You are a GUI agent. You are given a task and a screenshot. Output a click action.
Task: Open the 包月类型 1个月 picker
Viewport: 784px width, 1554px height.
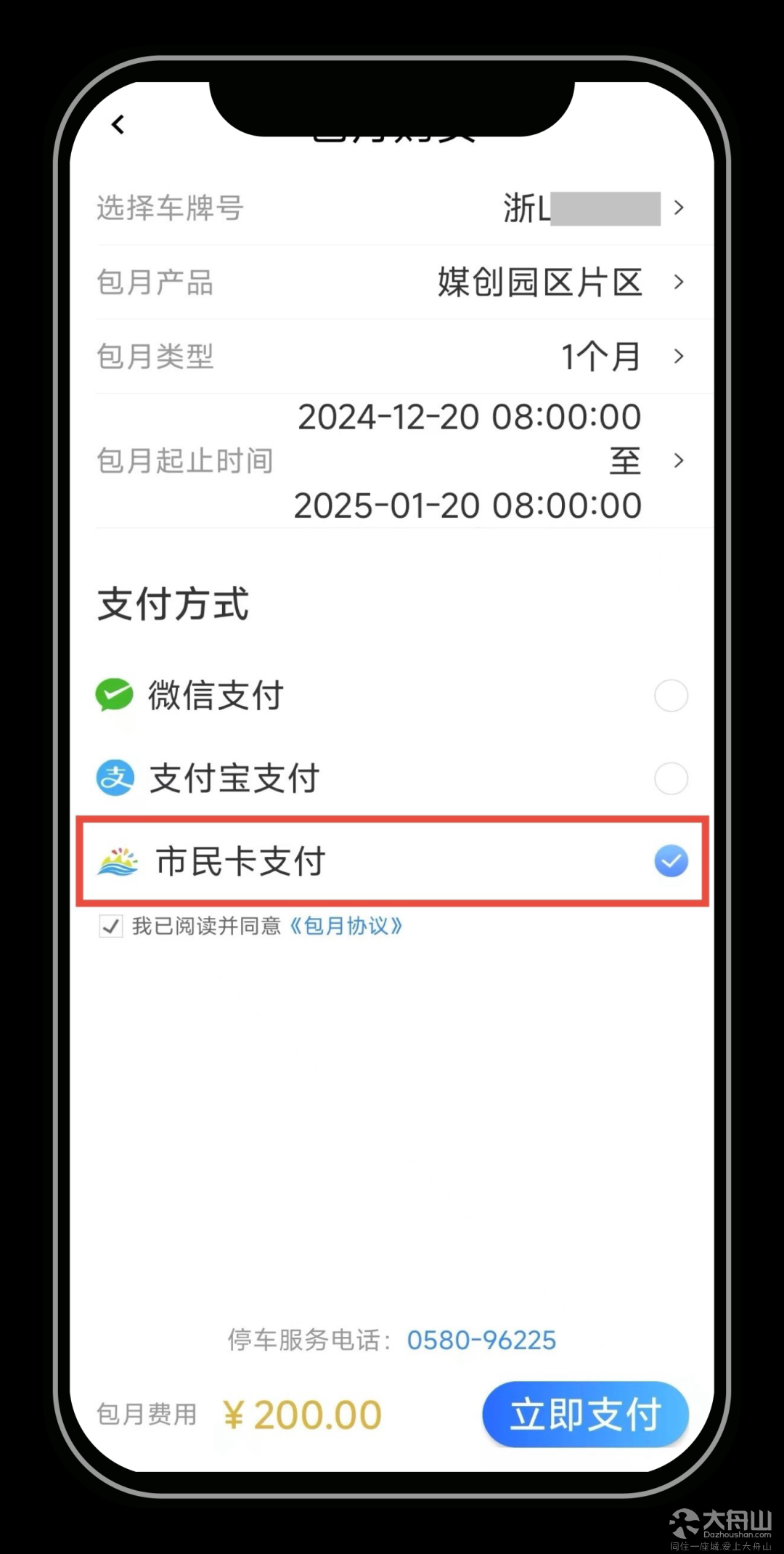point(392,357)
